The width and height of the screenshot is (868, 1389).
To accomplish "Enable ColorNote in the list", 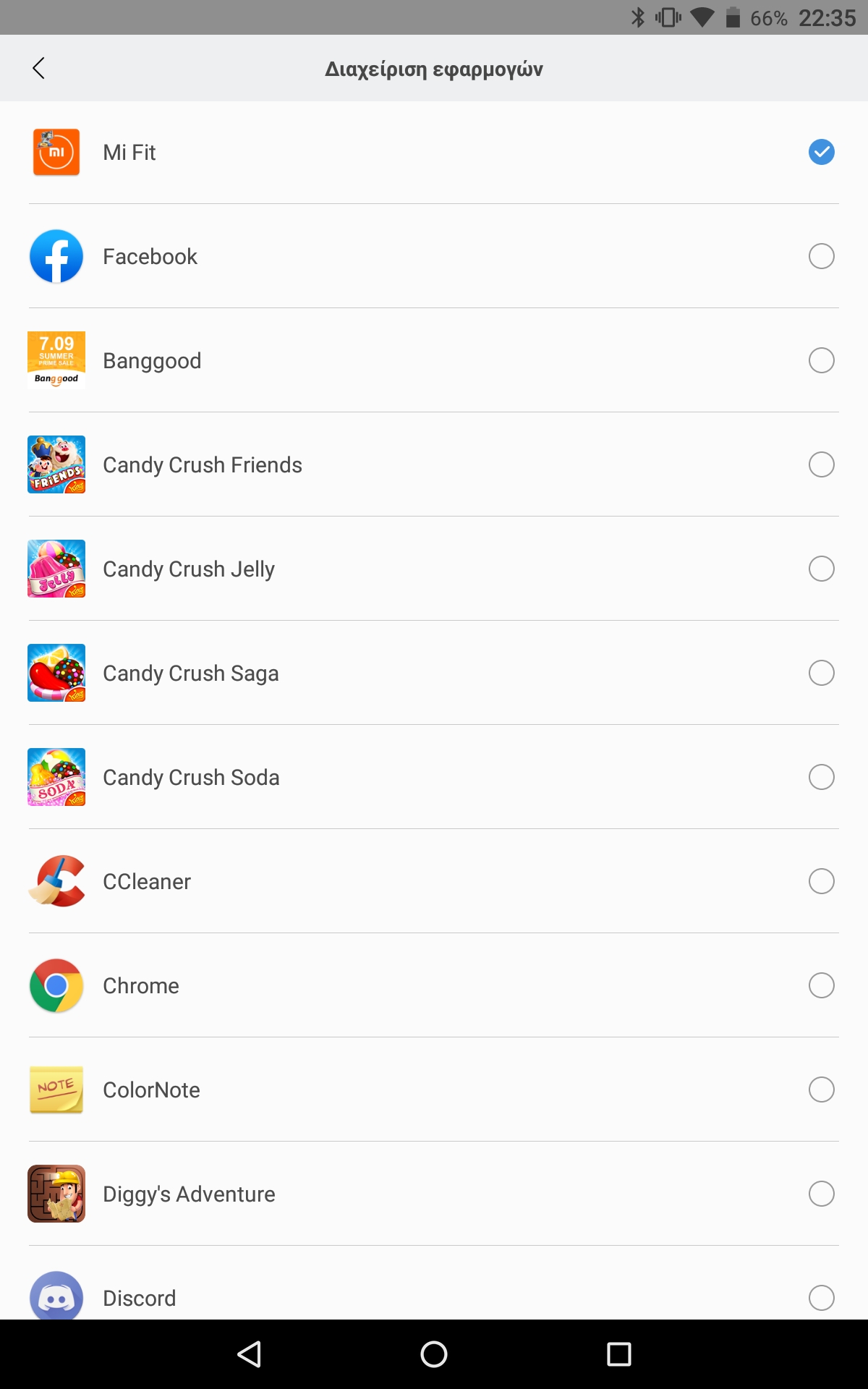I will [x=821, y=1090].
